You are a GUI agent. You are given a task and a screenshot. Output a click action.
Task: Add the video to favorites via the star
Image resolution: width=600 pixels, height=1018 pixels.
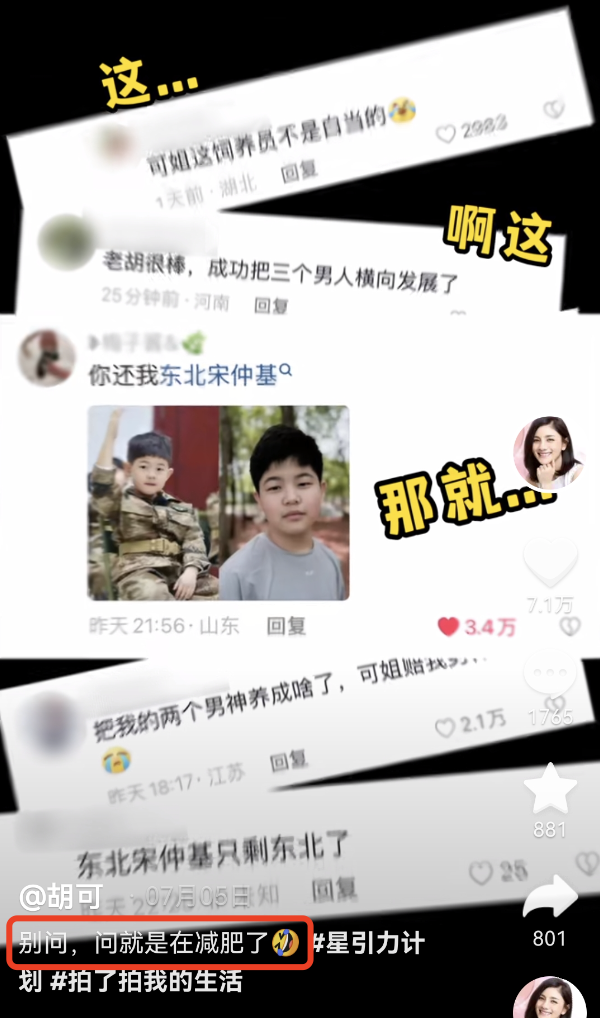click(551, 788)
